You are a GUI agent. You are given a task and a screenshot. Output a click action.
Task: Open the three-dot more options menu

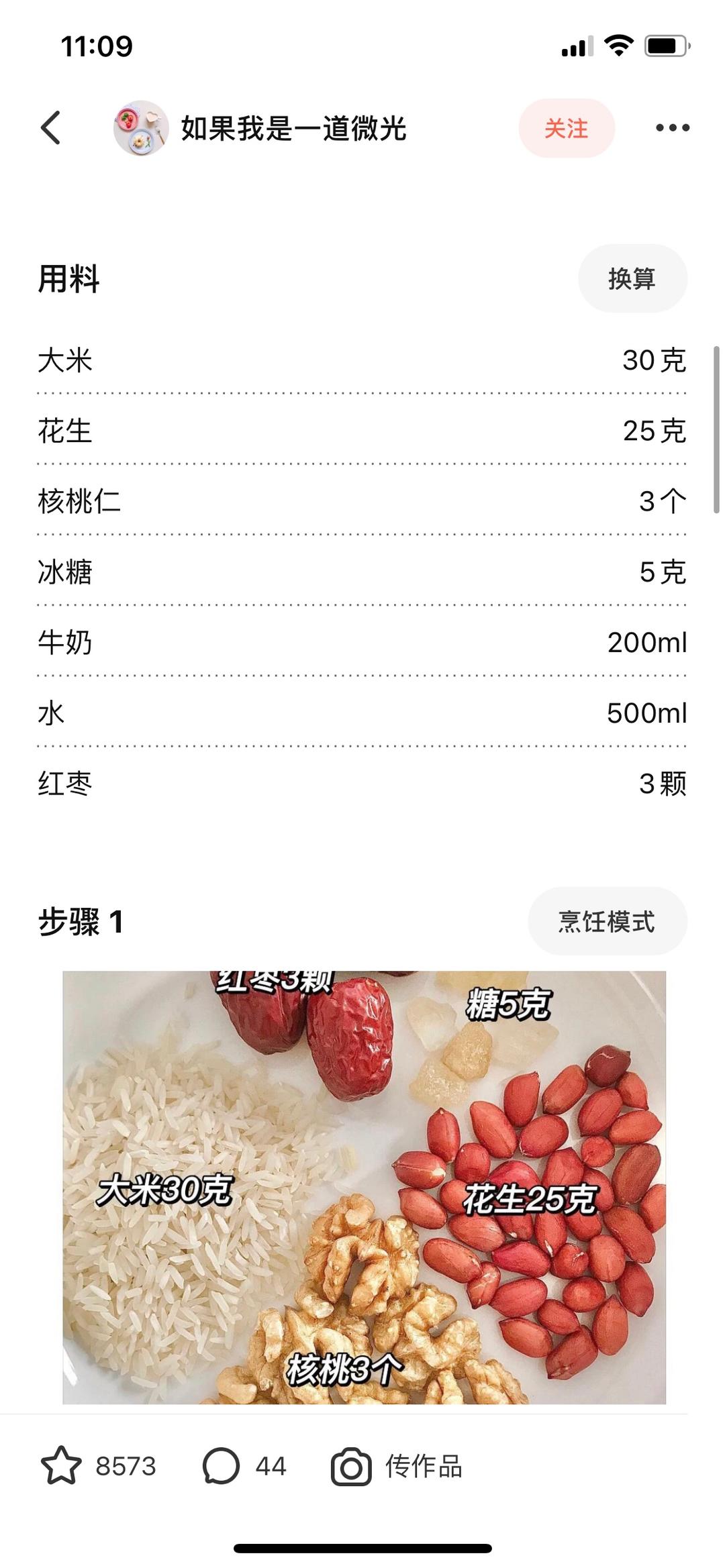click(x=671, y=127)
